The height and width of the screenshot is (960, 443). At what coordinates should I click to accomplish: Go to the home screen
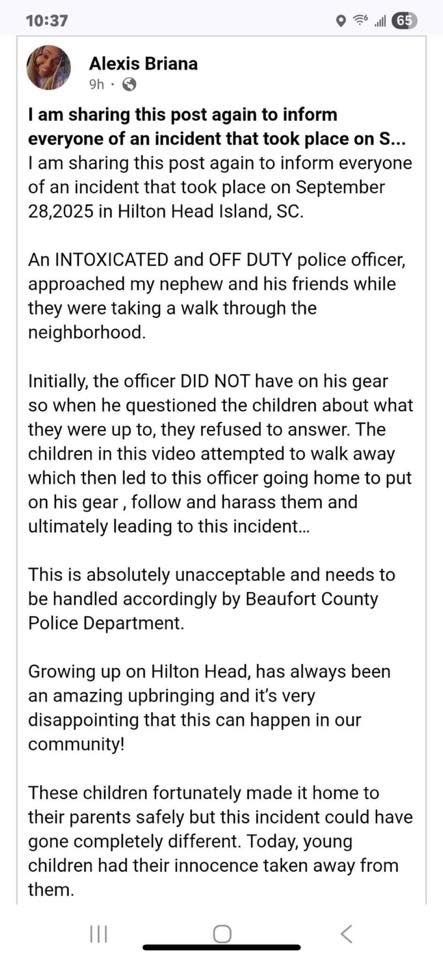222,934
